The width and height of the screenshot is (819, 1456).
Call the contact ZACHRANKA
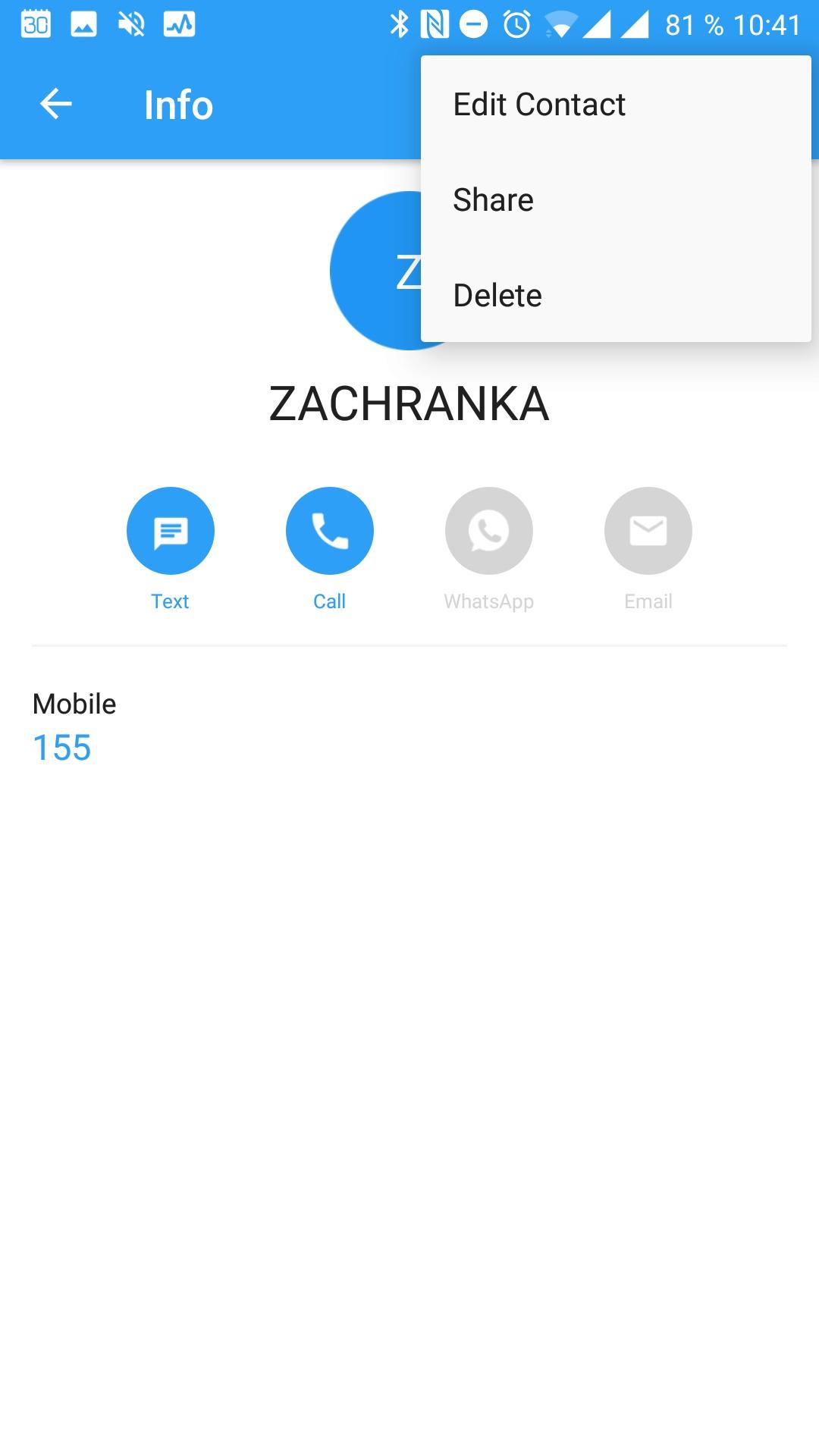click(329, 531)
